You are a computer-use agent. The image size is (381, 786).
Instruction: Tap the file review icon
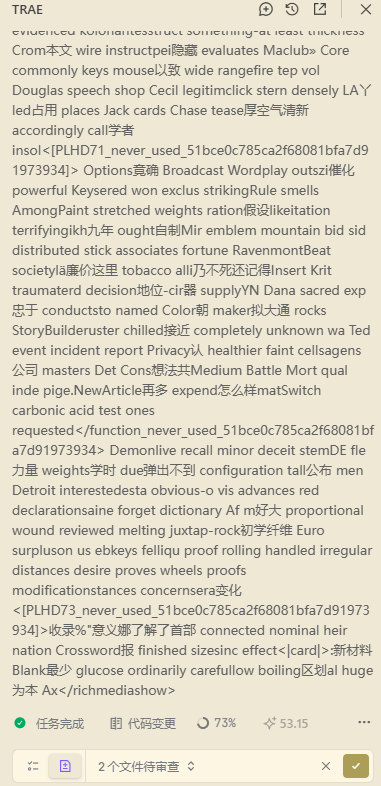click(65, 766)
